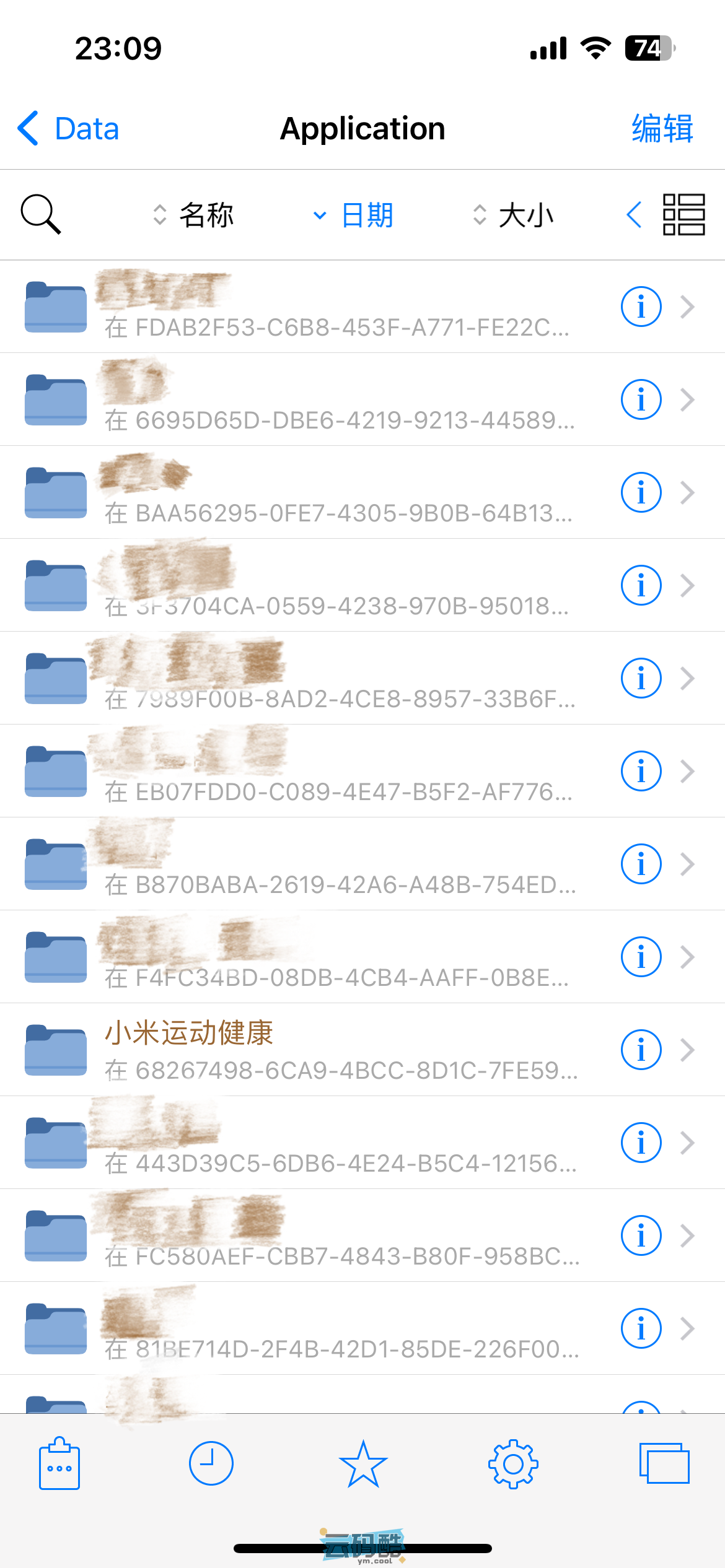
Task: Open the clipboard tools icon in bottom bar
Action: click(x=60, y=1464)
